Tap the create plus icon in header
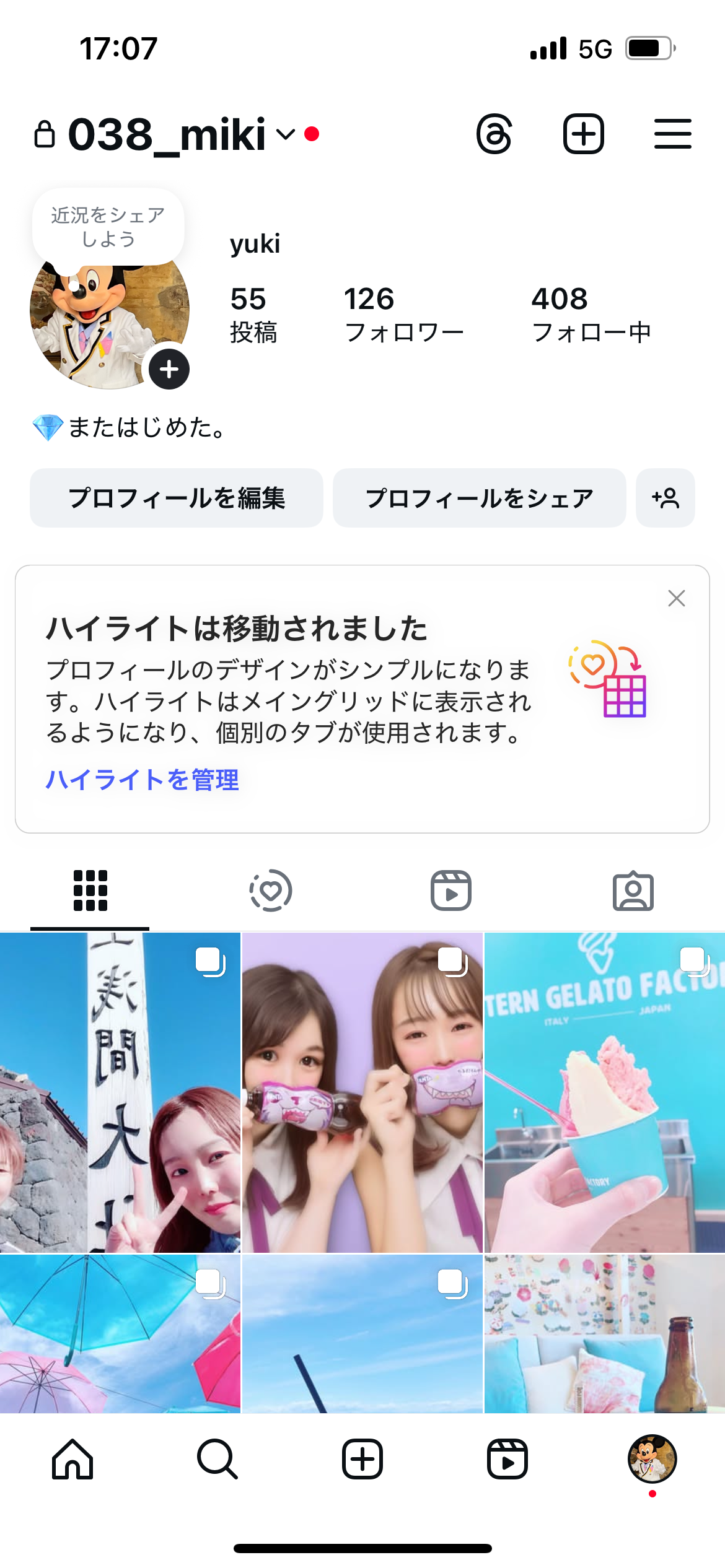This screenshot has height=1568, width=725. (x=583, y=134)
